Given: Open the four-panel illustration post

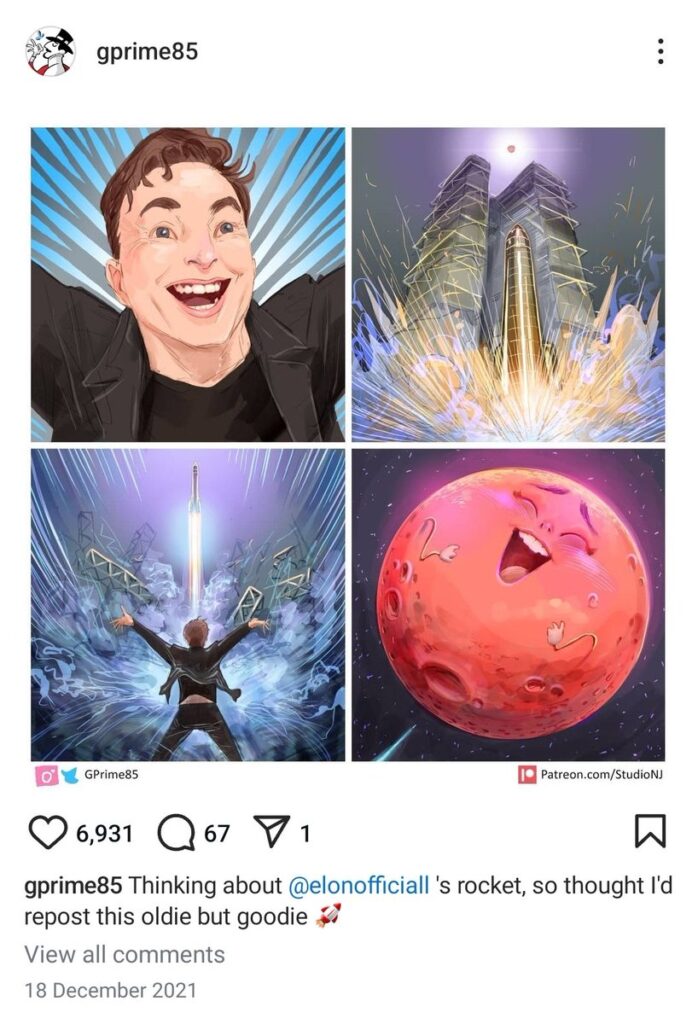Looking at the screenshot, I should pyautogui.click(x=348, y=445).
